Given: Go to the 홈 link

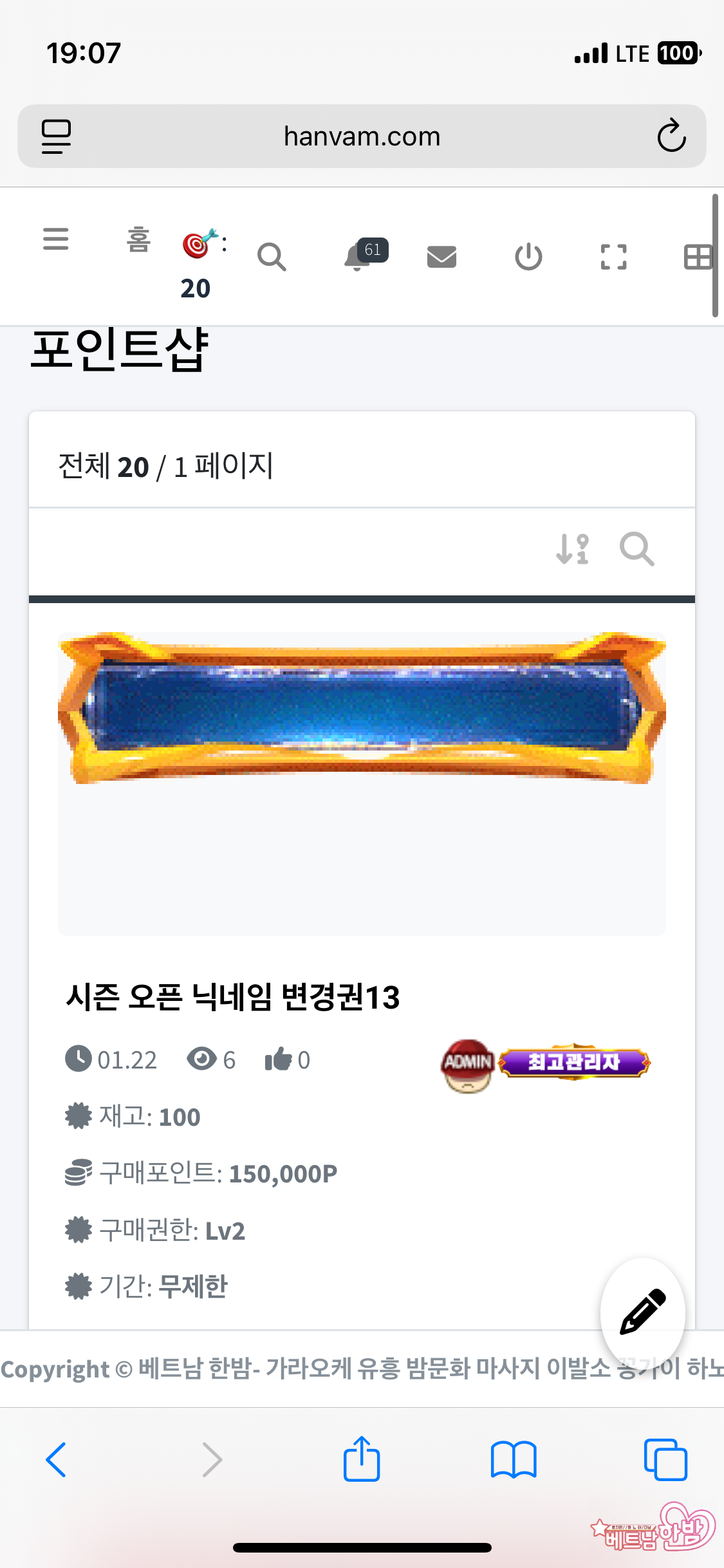Looking at the screenshot, I should [x=138, y=239].
